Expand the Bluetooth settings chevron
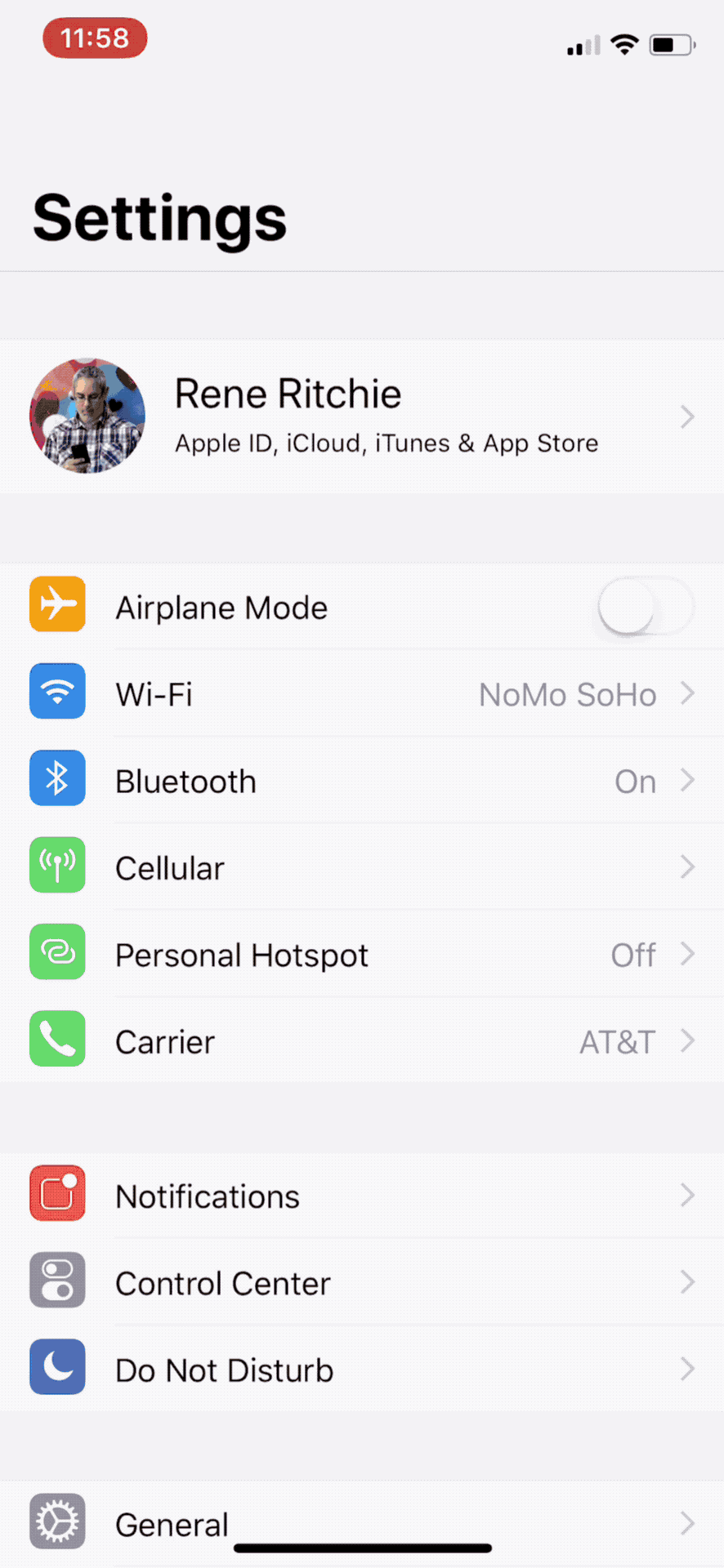724x1568 pixels. (688, 781)
